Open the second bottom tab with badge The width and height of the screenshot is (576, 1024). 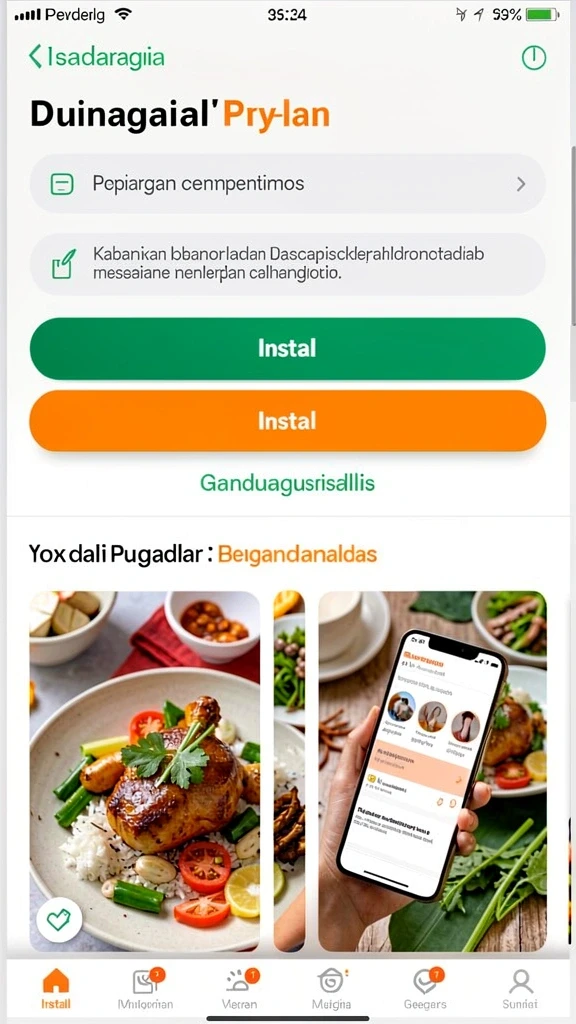click(x=146, y=989)
